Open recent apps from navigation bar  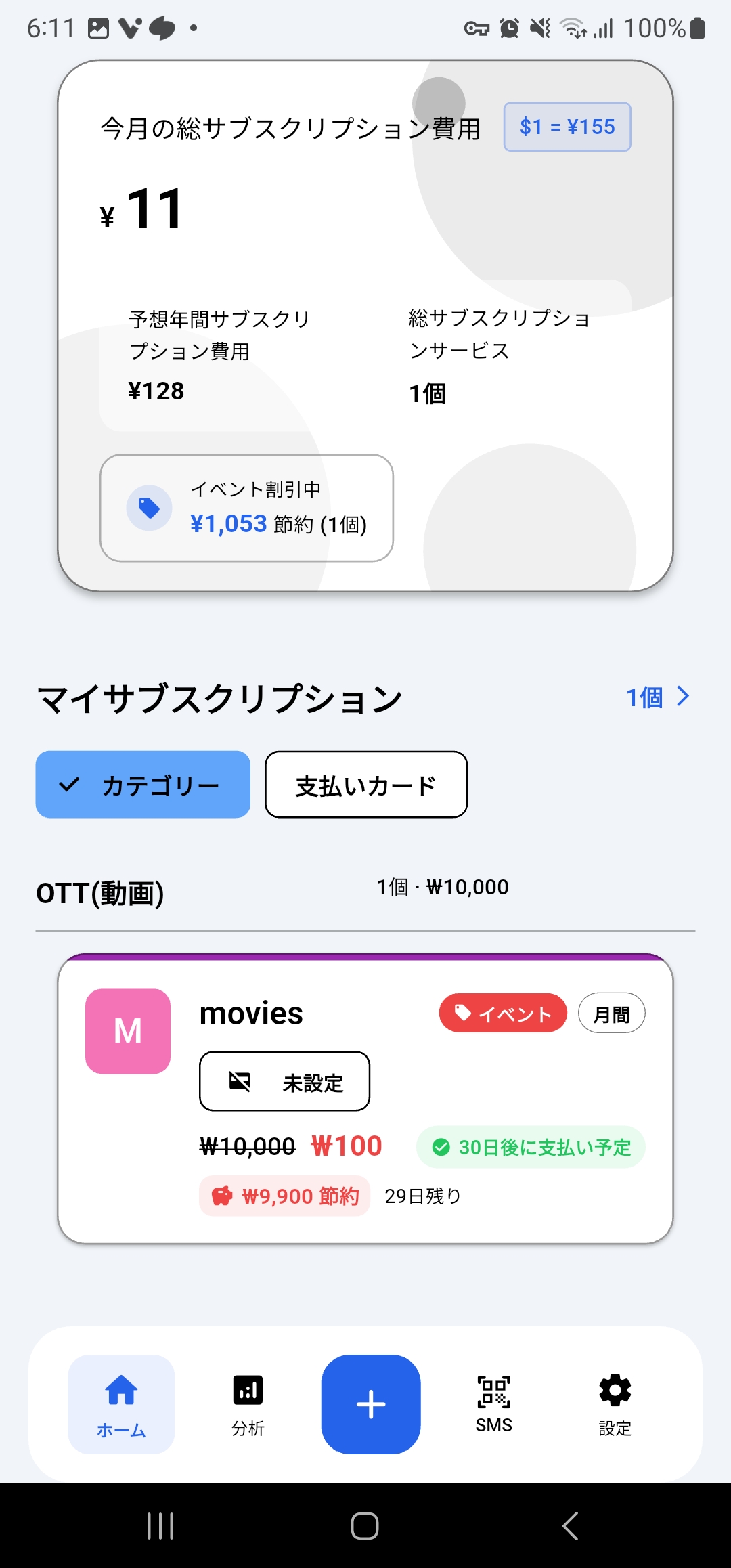[160, 1526]
